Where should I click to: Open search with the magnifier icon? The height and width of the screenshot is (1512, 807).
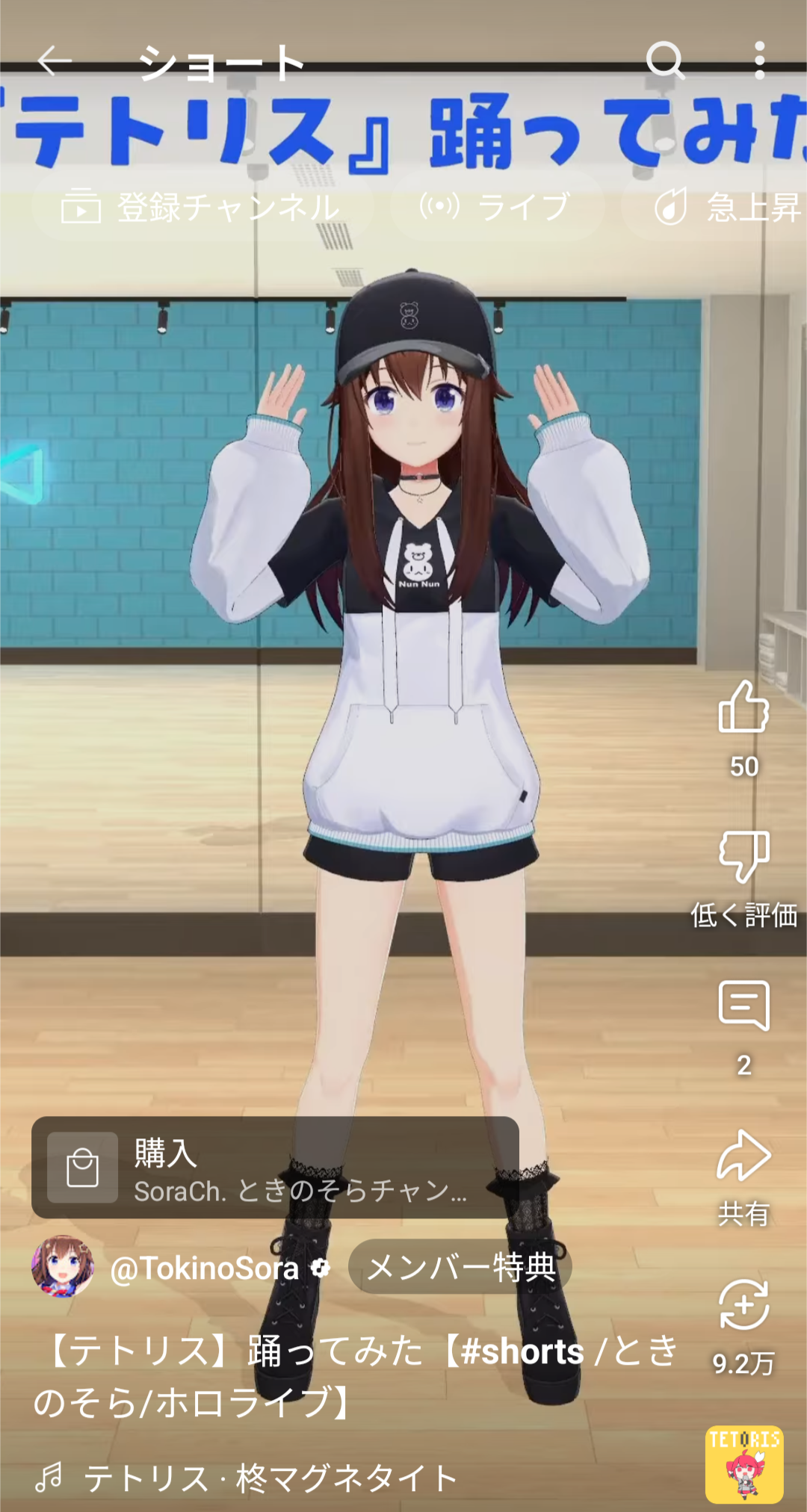665,61
